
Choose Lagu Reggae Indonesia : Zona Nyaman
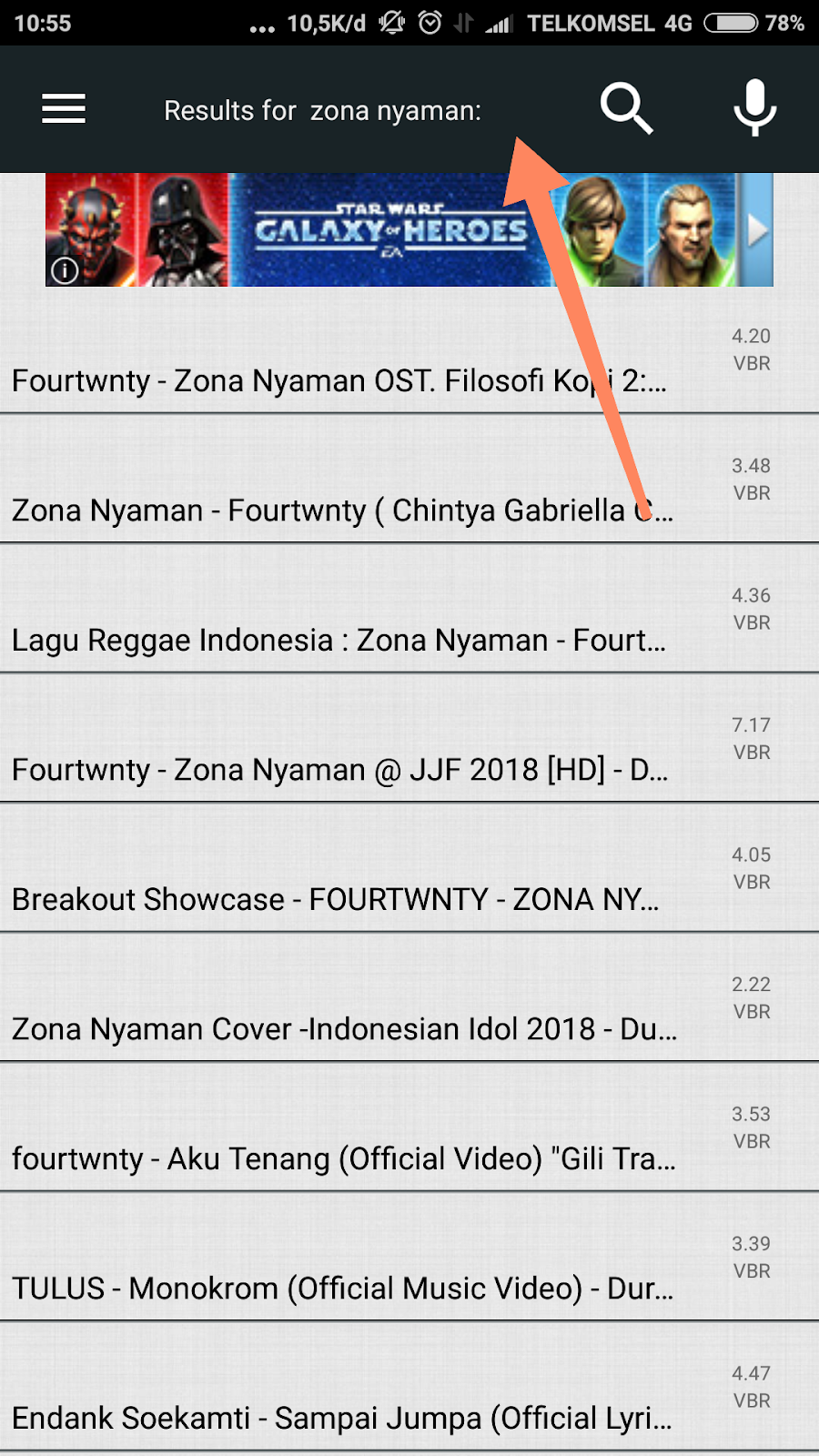pos(339,641)
